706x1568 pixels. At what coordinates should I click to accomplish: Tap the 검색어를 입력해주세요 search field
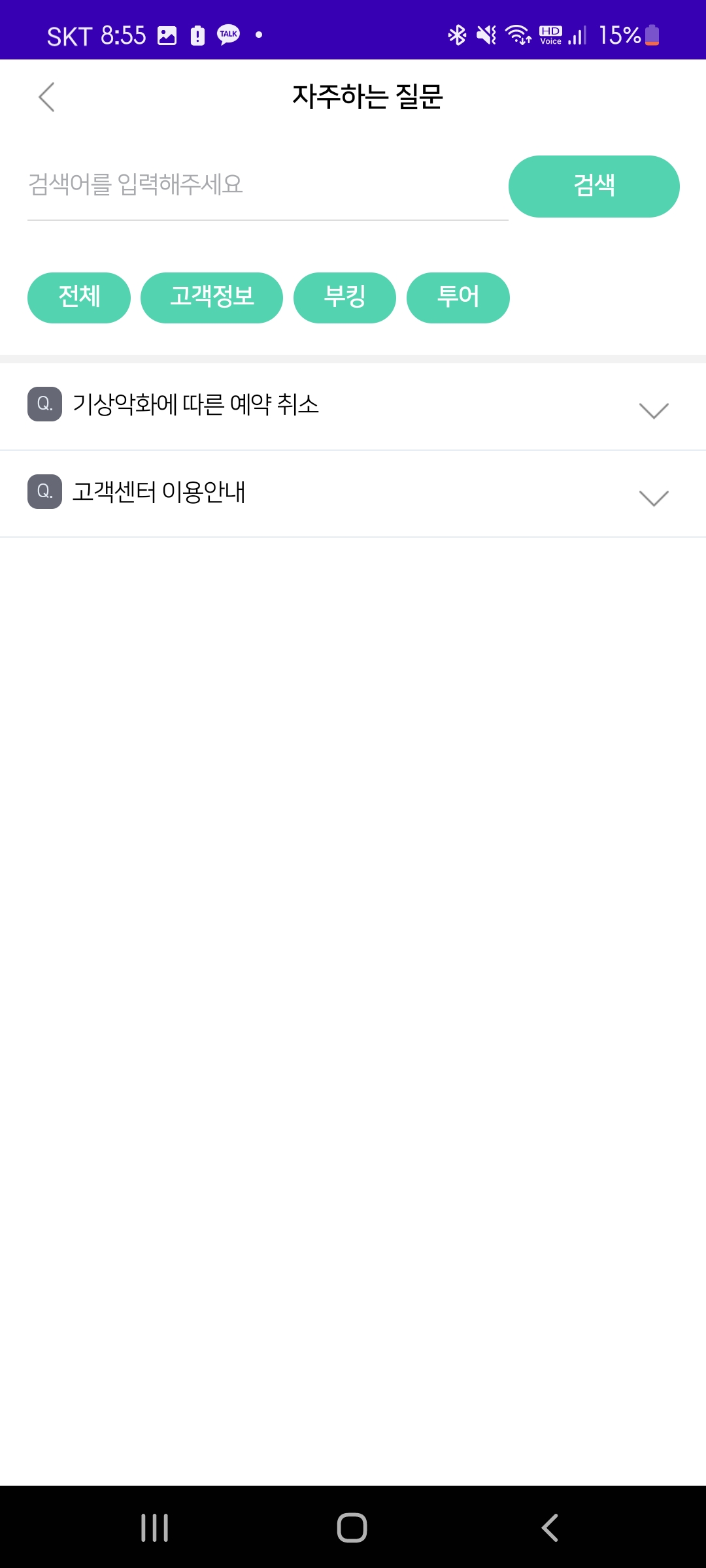[x=267, y=186]
